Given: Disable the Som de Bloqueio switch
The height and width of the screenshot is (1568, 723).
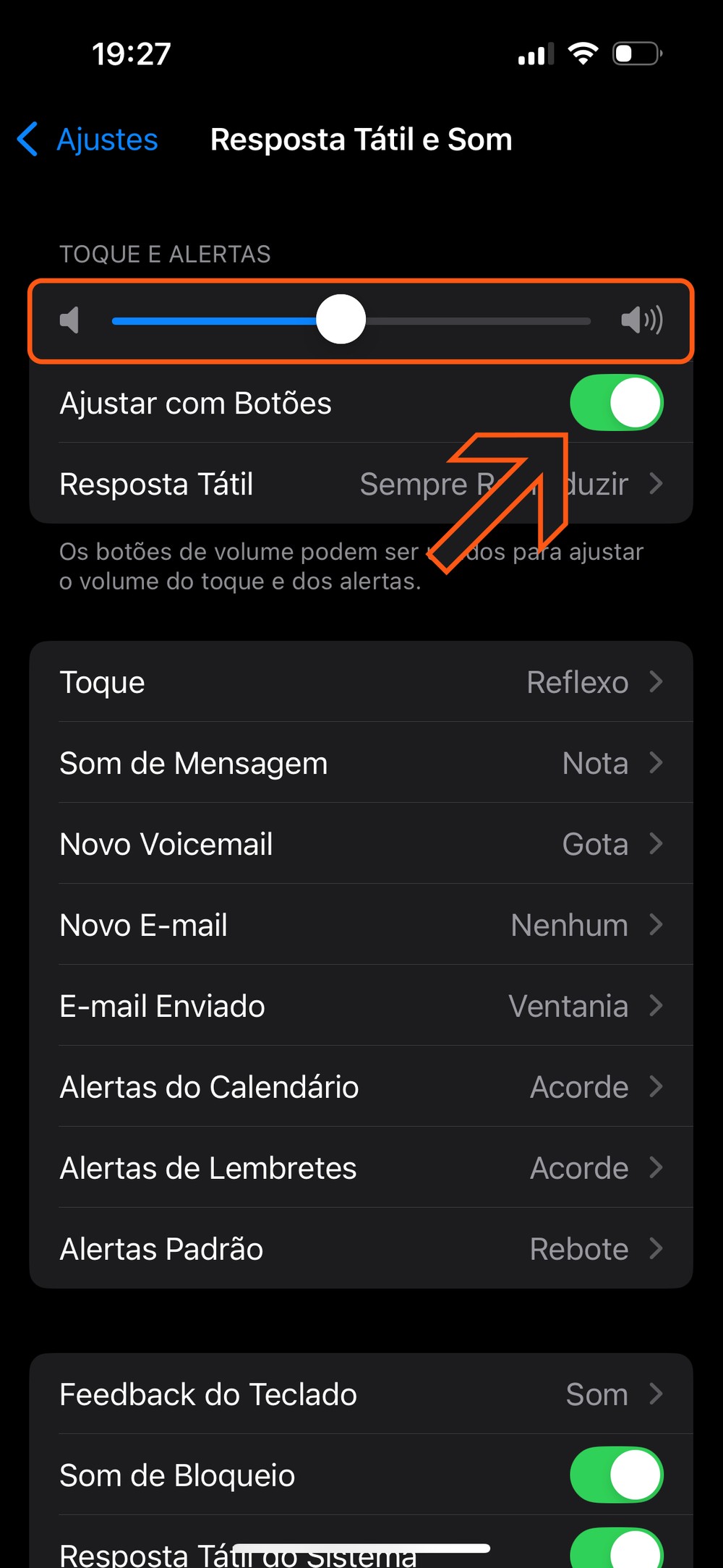Looking at the screenshot, I should tap(616, 1475).
